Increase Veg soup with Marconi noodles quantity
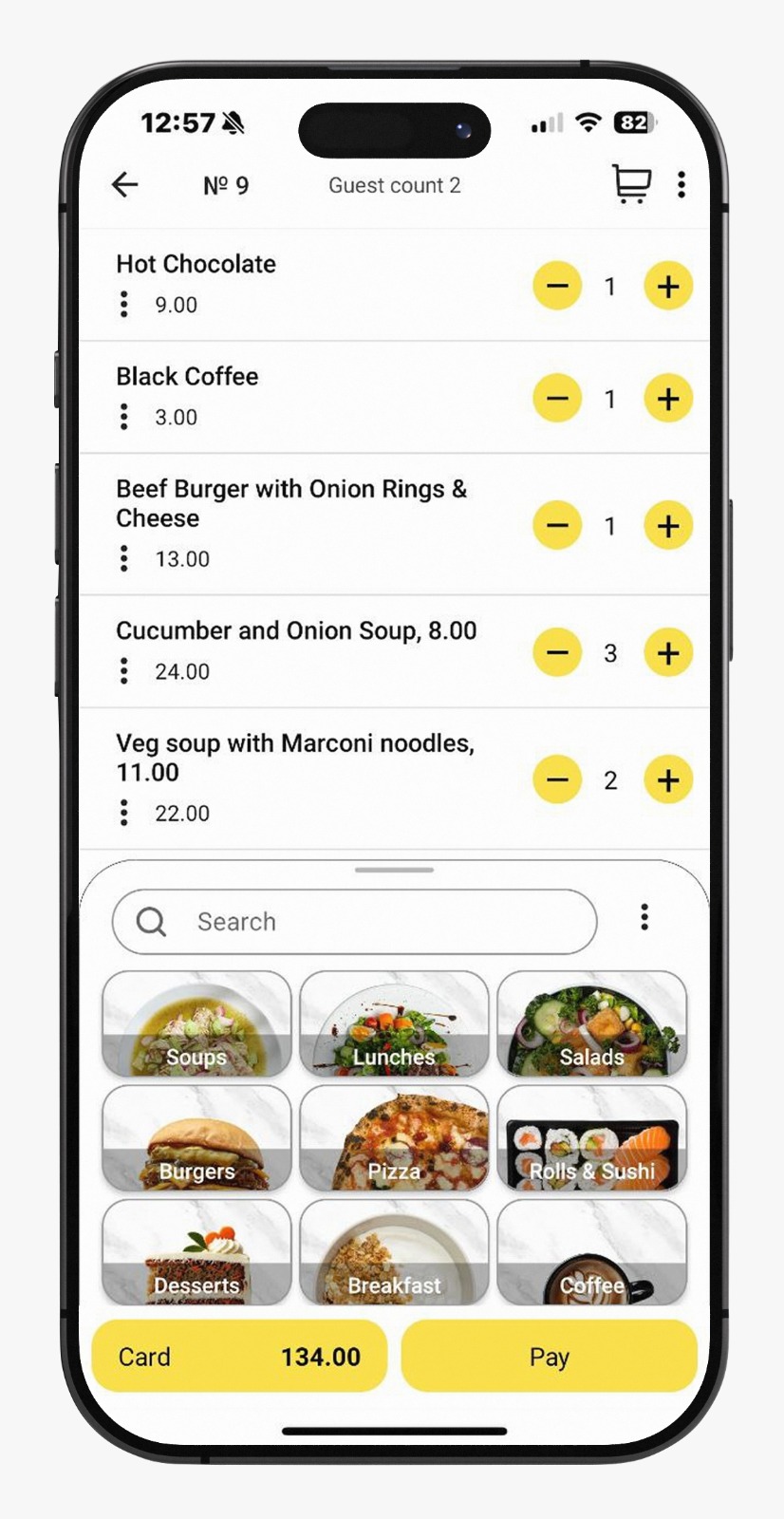 click(668, 779)
